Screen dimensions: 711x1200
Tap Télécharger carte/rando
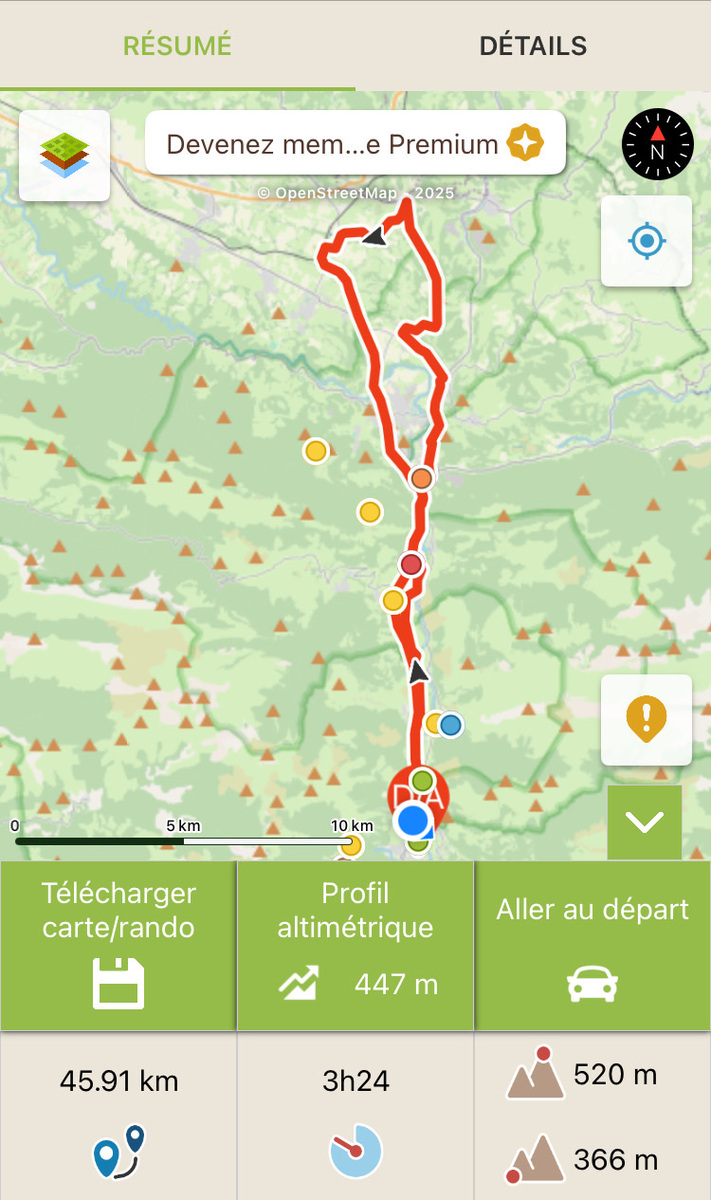click(x=118, y=945)
